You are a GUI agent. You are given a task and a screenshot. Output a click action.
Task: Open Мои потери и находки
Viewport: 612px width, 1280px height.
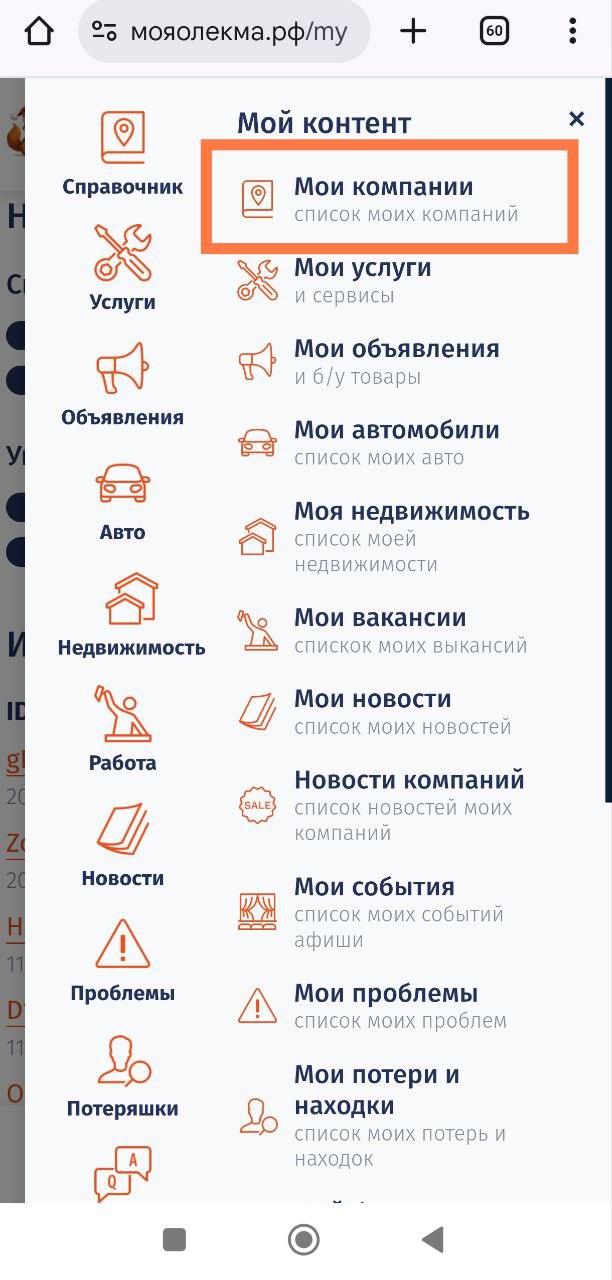click(x=376, y=1114)
